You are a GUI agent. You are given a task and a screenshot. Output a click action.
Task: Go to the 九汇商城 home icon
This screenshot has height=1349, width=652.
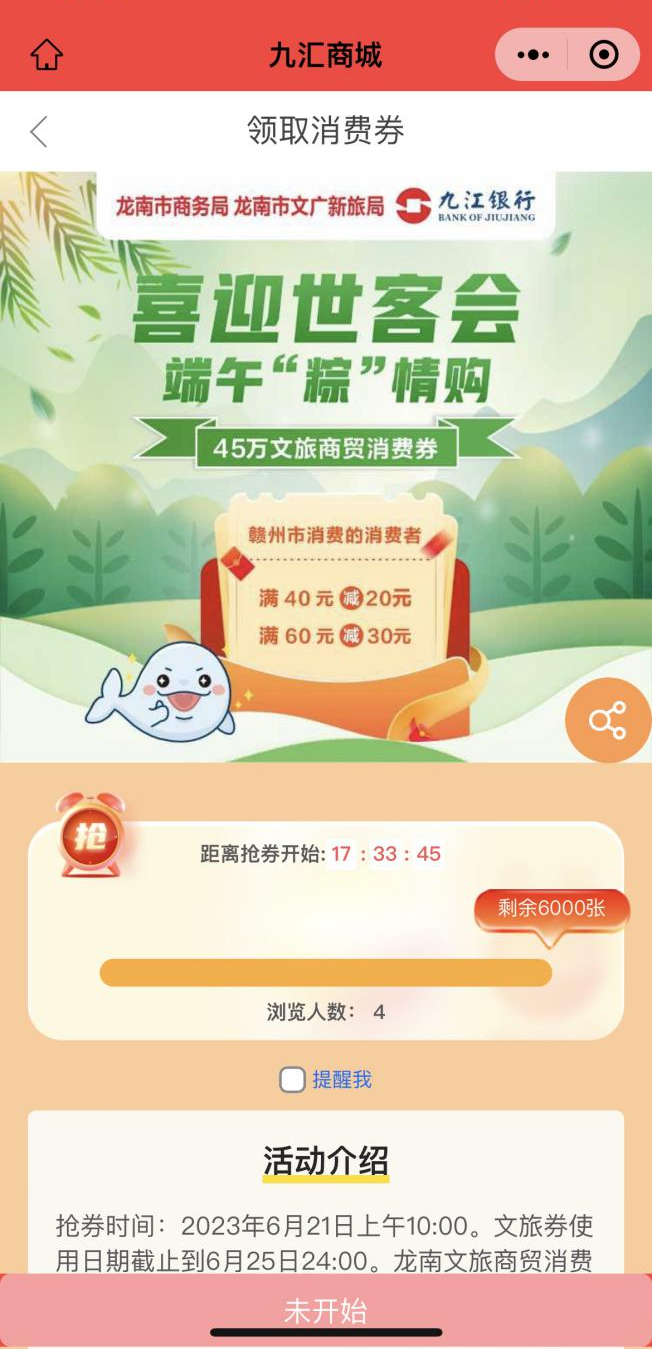[46, 54]
